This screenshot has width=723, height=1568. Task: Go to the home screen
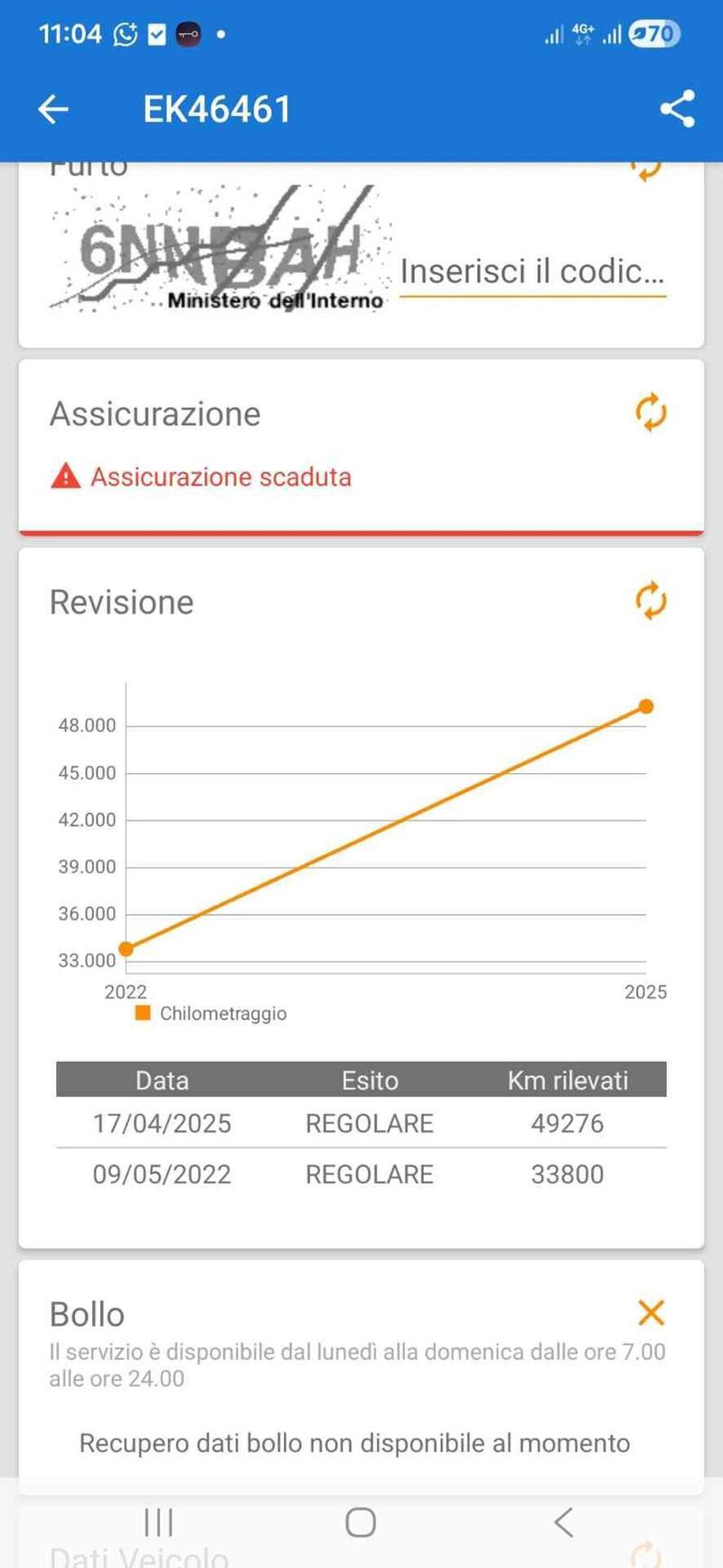point(361,1522)
